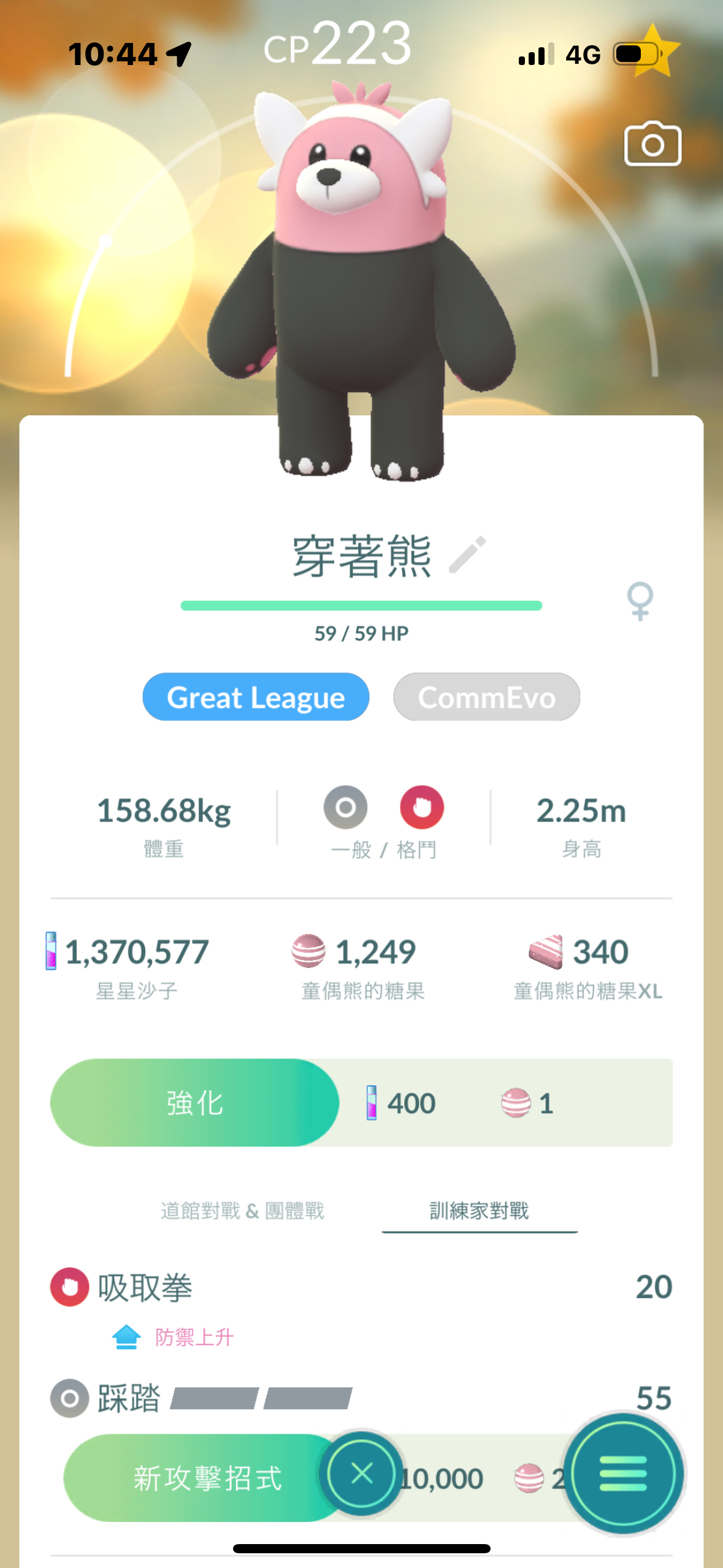Power up with the 強化 button
Image resolution: width=723 pixels, height=1568 pixels.
click(x=194, y=1103)
